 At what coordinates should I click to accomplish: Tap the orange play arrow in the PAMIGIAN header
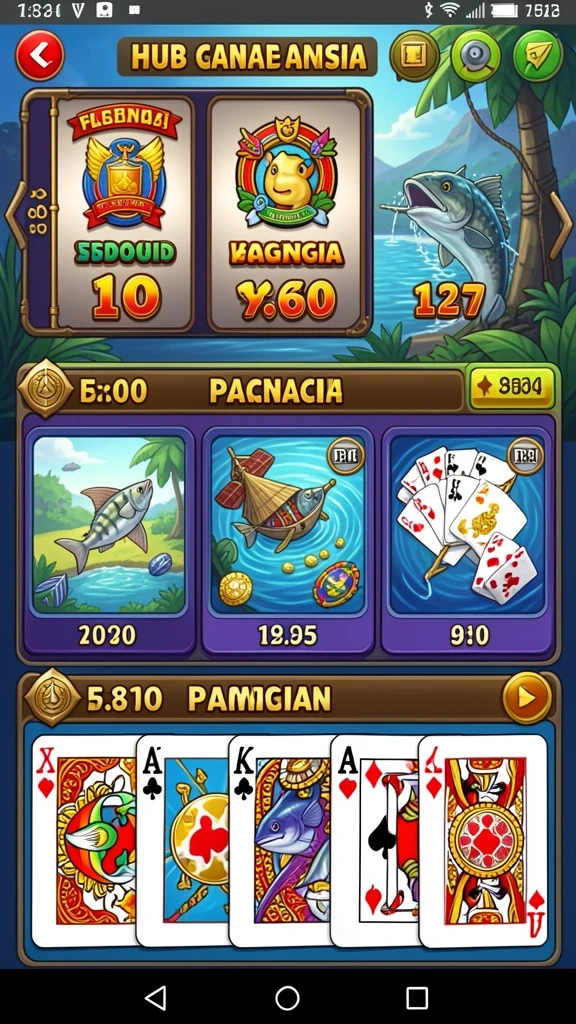pos(527,699)
